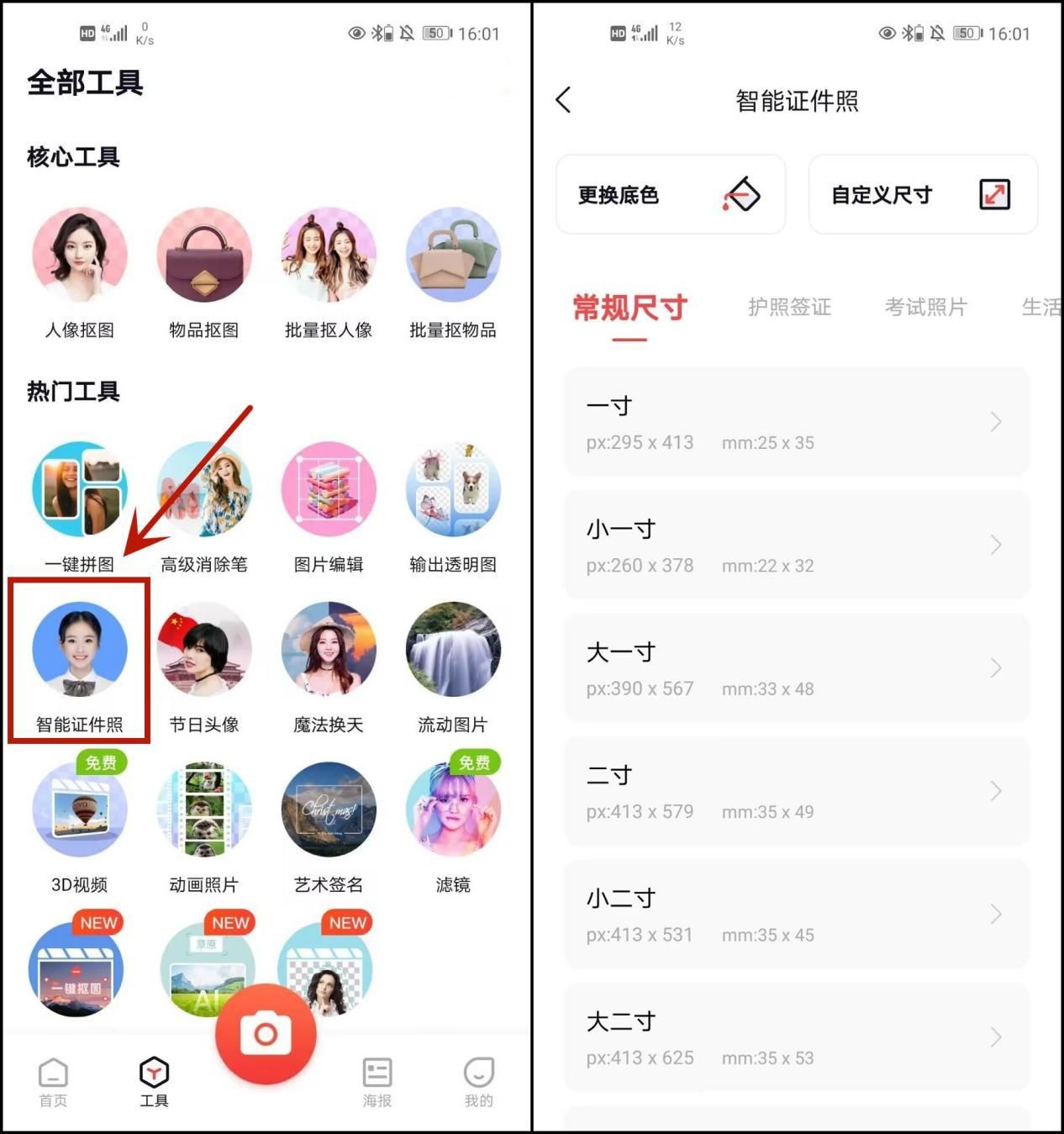Open 更换底色 background color changer
Image resolution: width=1064 pixels, height=1134 pixels.
(670, 194)
